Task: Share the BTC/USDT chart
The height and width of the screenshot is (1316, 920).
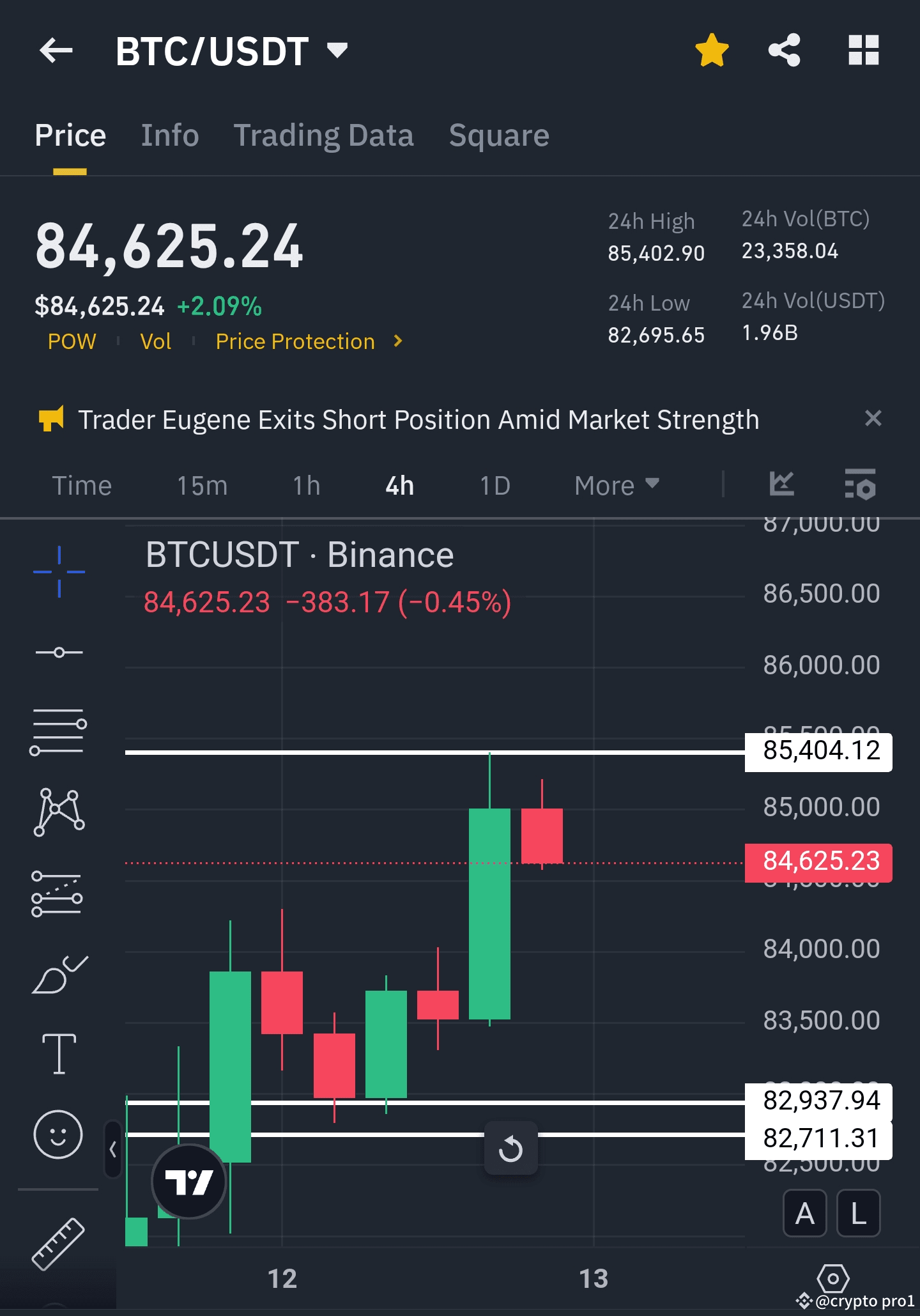Action: coord(785,50)
